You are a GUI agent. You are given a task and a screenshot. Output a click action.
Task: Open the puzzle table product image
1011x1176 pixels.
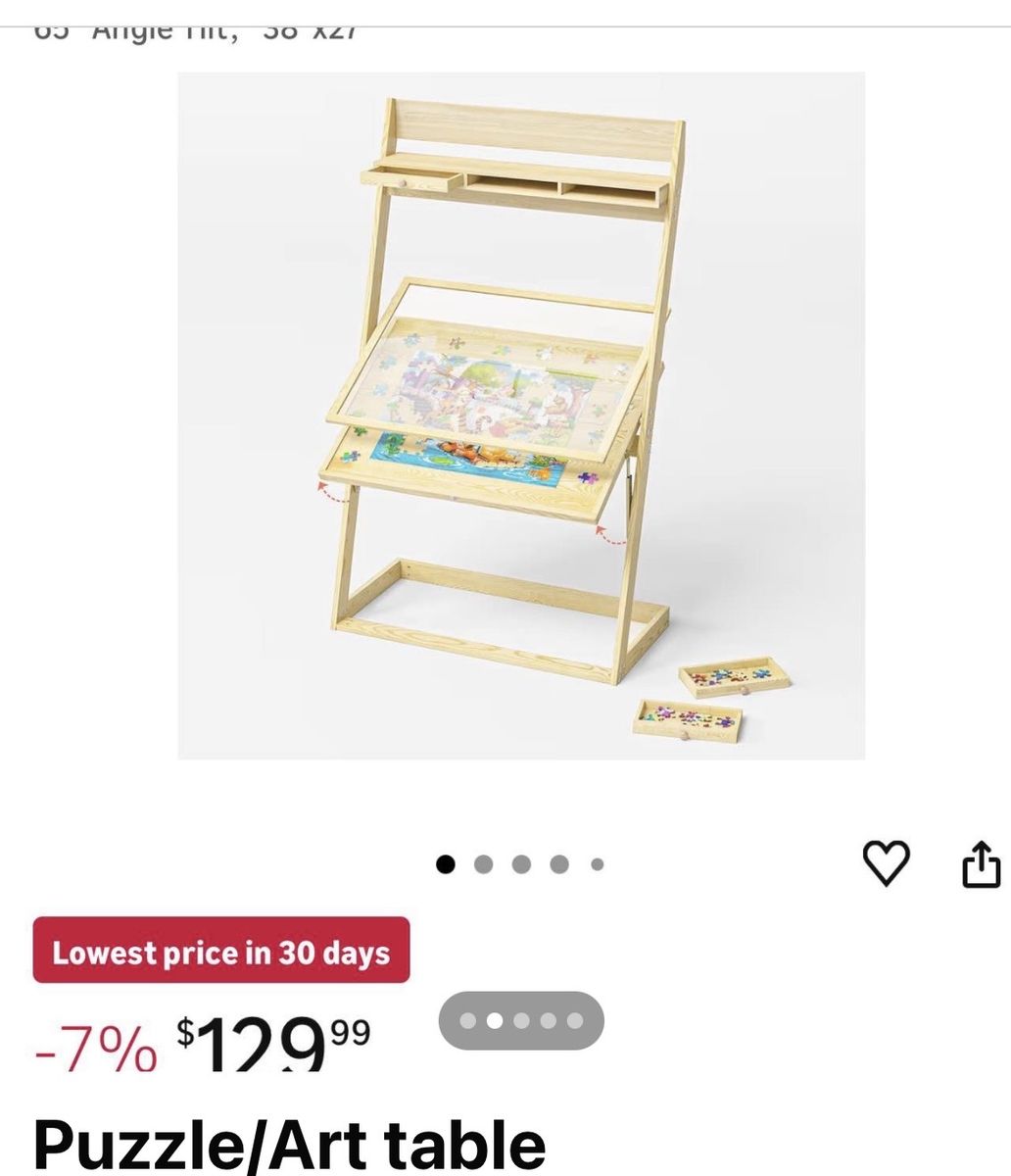tap(520, 415)
